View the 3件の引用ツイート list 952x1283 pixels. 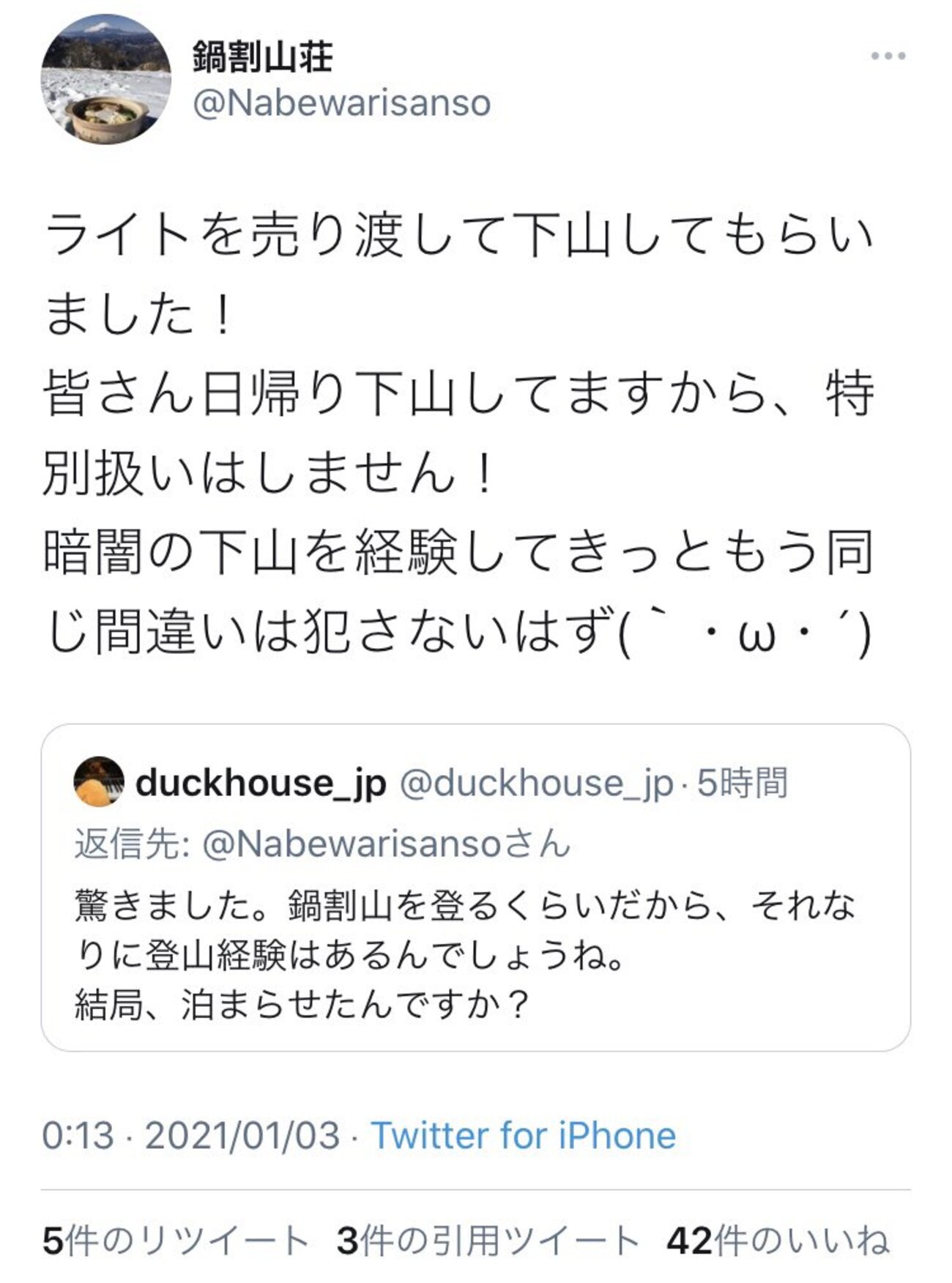pyautogui.click(x=488, y=1241)
